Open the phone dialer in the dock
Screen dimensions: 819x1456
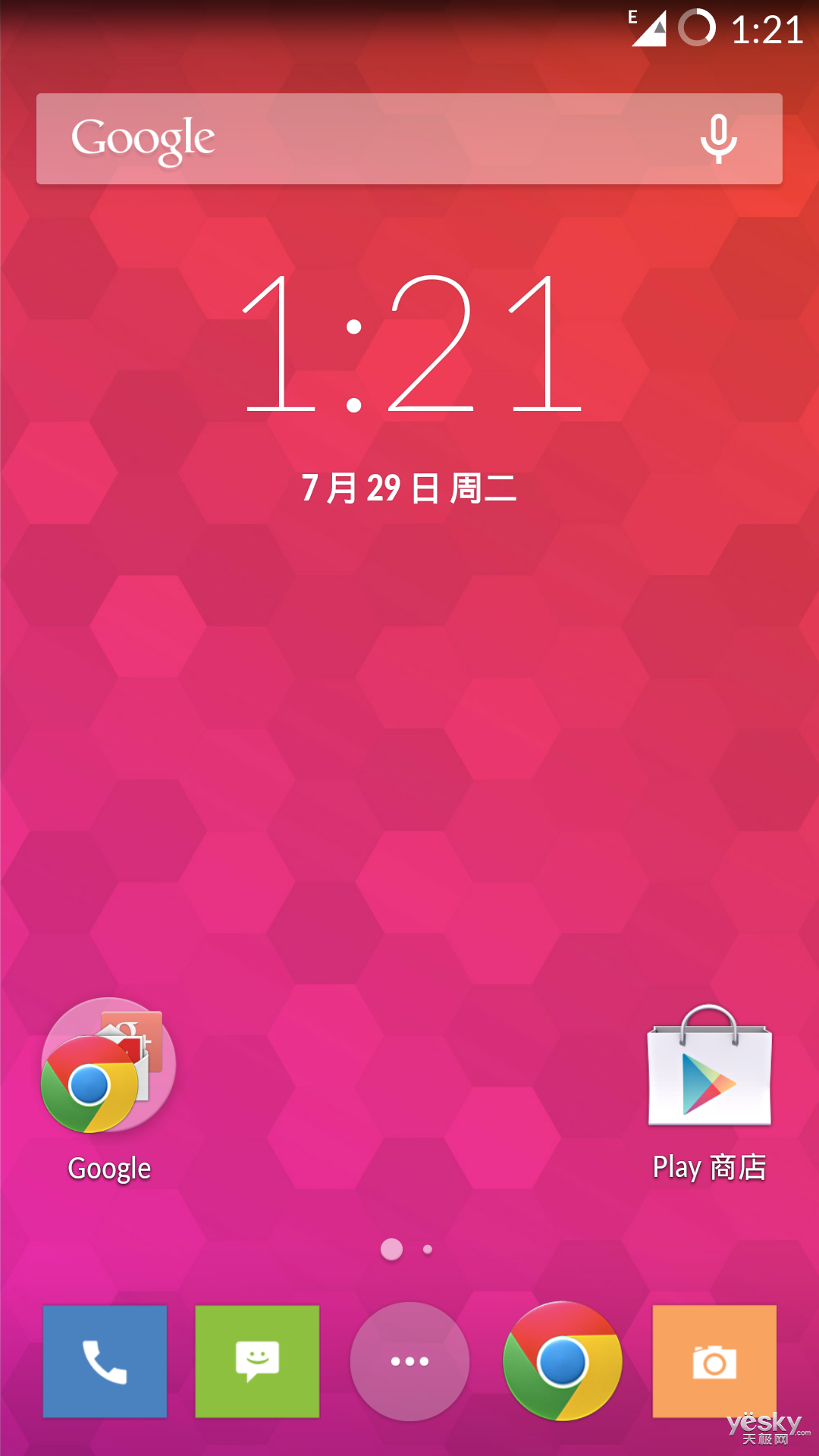pyautogui.click(x=105, y=1361)
